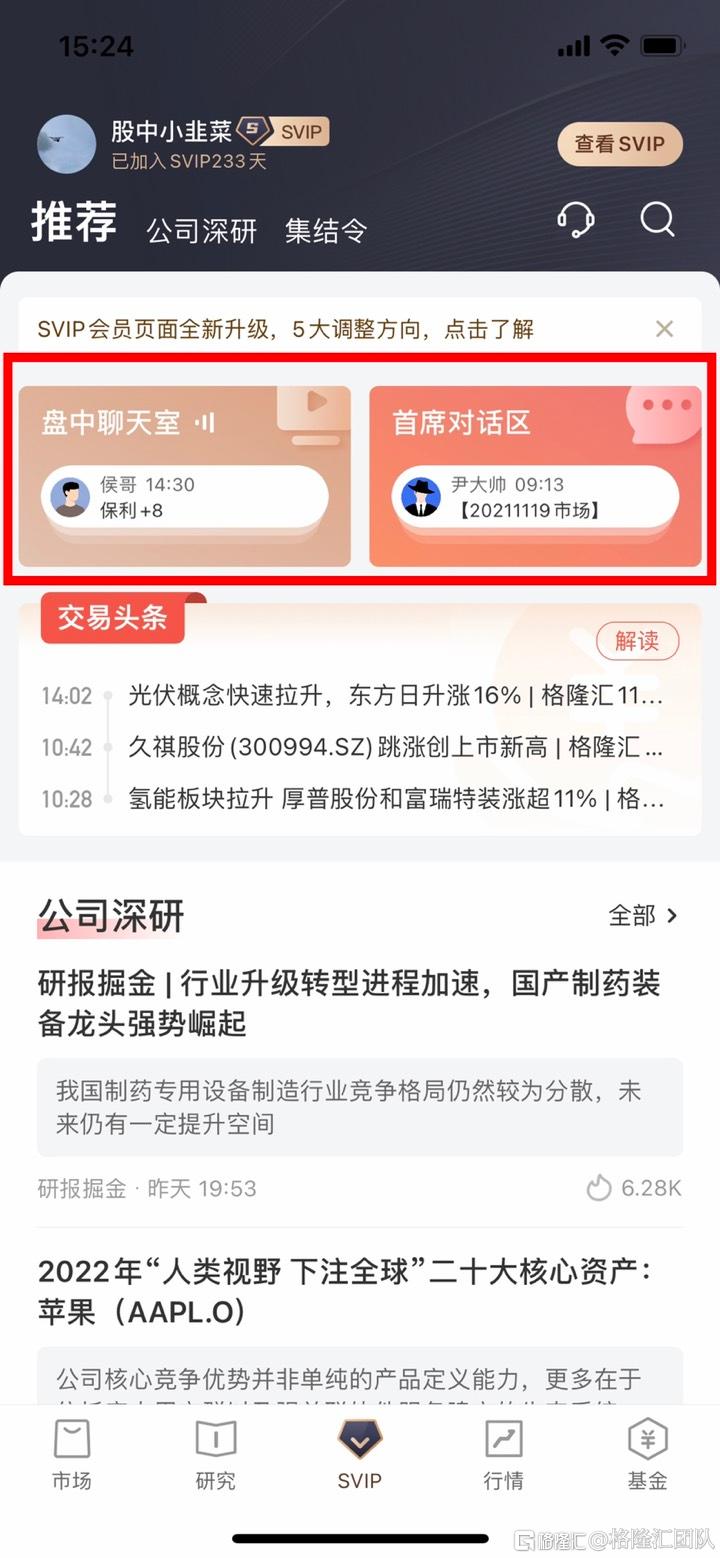Switch to the 集结令 tab
The height and width of the screenshot is (1558, 720).
pyautogui.click(x=326, y=231)
